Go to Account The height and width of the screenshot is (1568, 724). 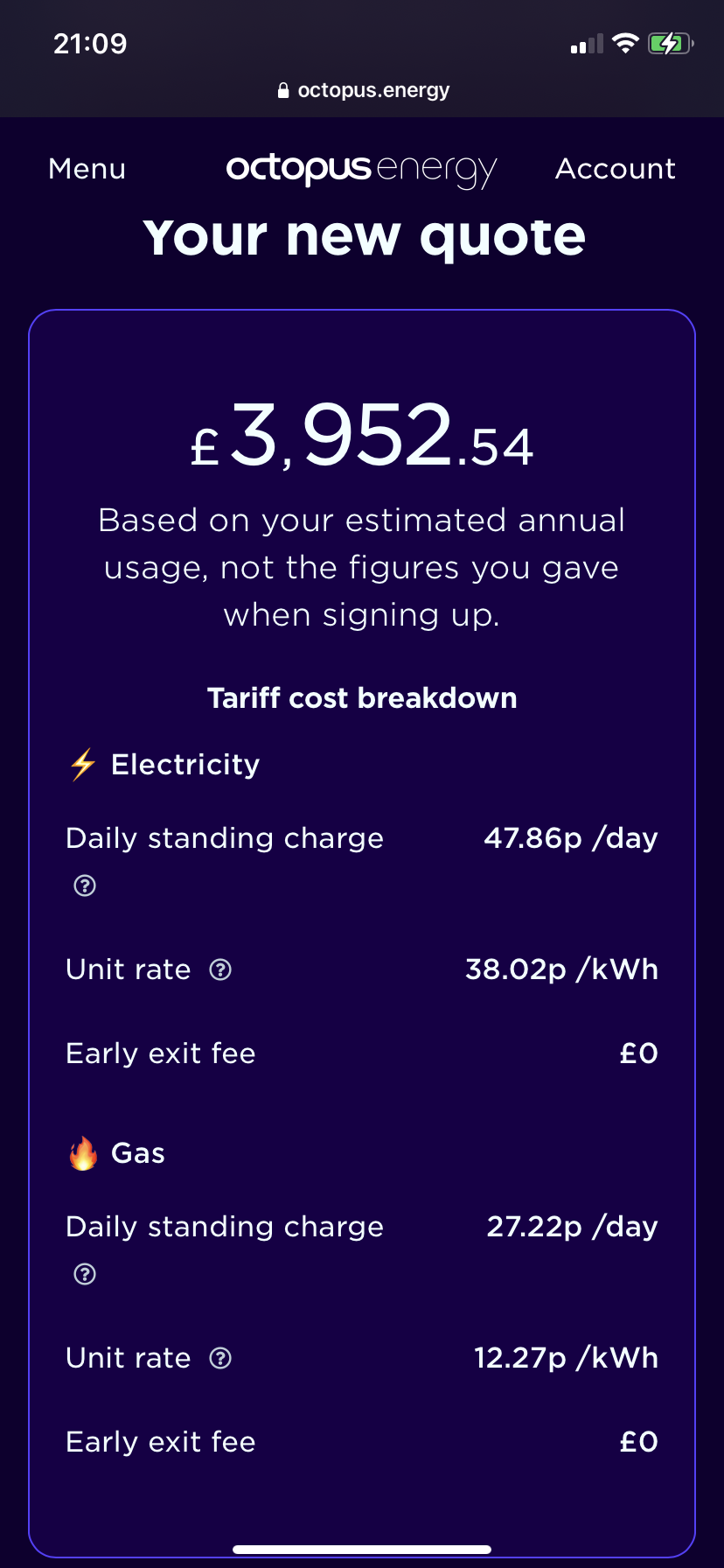[x=616, y=169]
